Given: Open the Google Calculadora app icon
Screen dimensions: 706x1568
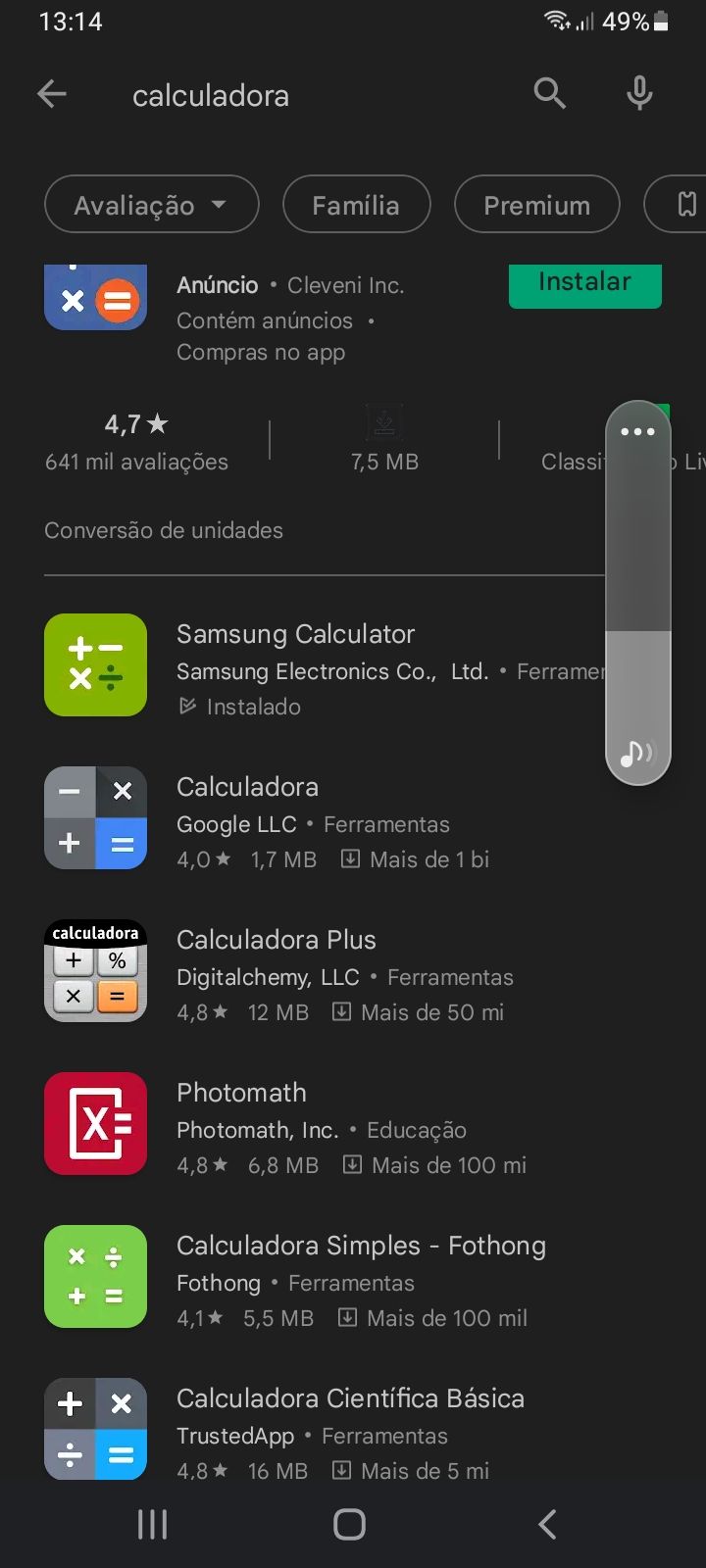Looking at the screenshot, I should click(95, 817).
